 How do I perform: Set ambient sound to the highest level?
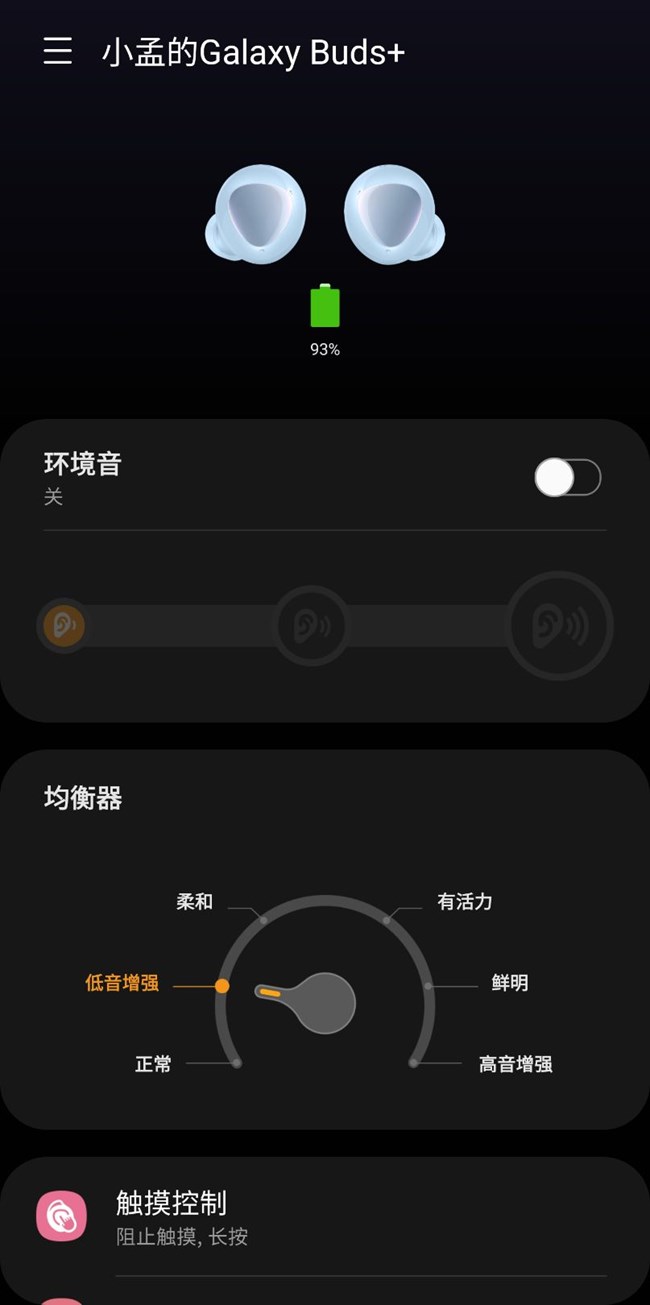(x=558, y=626)
